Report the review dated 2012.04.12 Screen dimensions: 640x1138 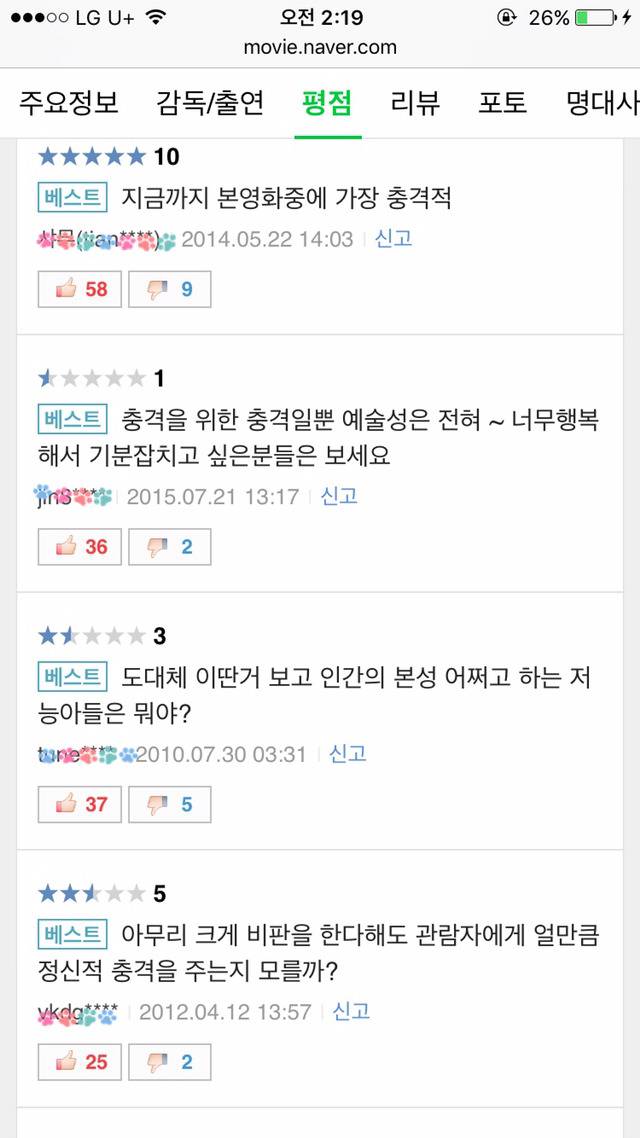coord(351,1011)
